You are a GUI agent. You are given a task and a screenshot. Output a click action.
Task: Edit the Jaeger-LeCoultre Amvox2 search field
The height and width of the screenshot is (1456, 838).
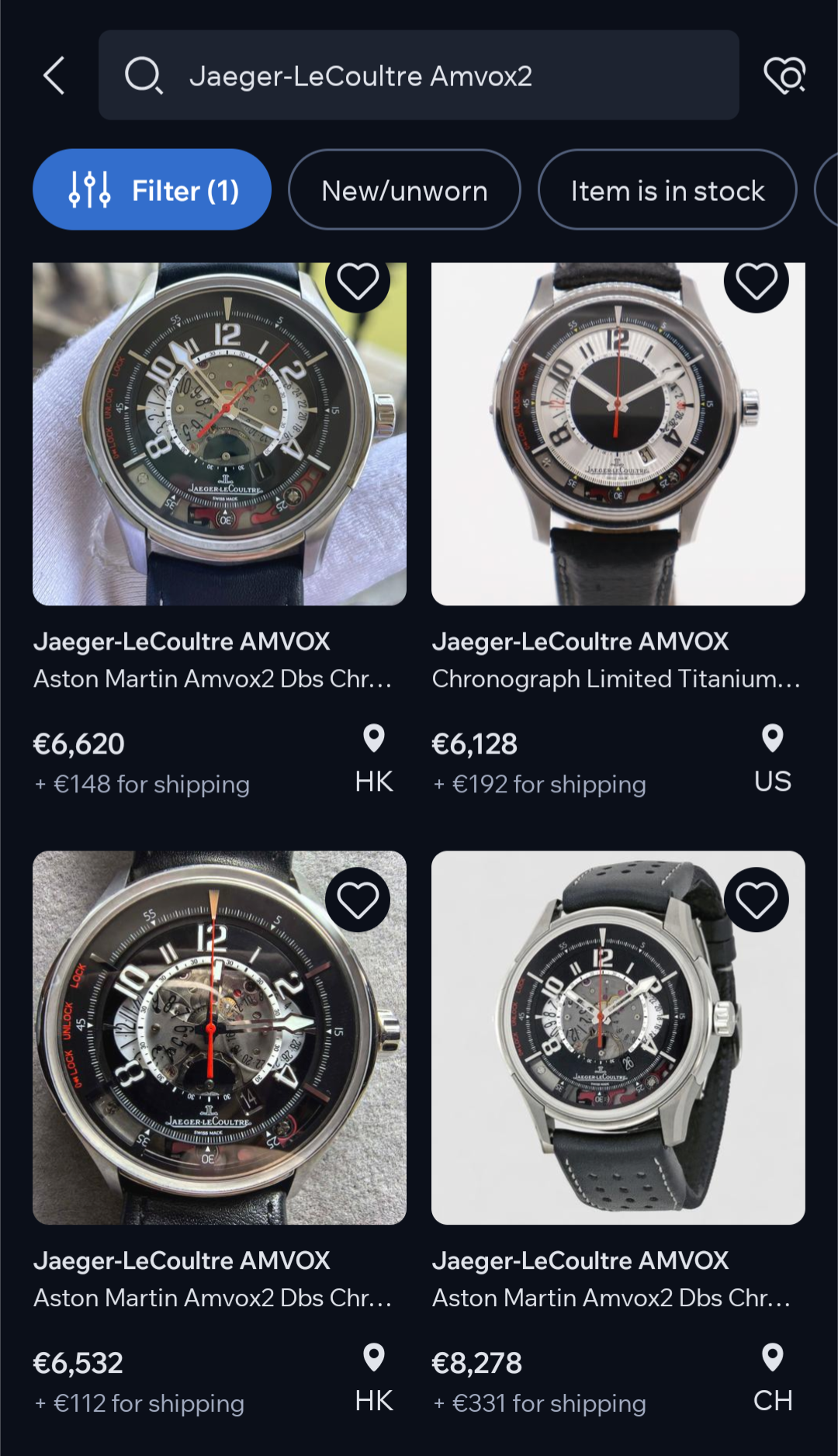click(419, 76)
